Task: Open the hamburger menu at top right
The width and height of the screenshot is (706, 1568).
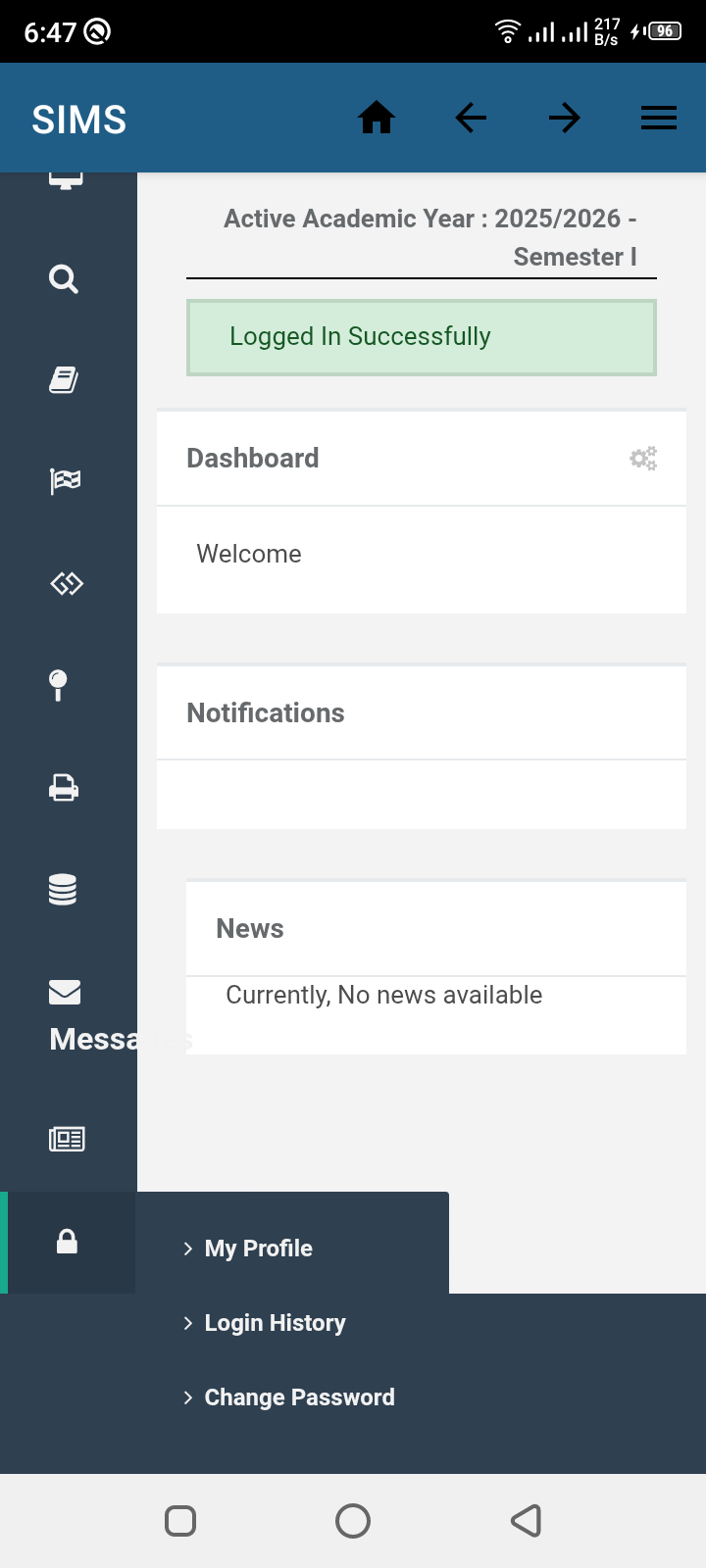Action: point(658,118)
